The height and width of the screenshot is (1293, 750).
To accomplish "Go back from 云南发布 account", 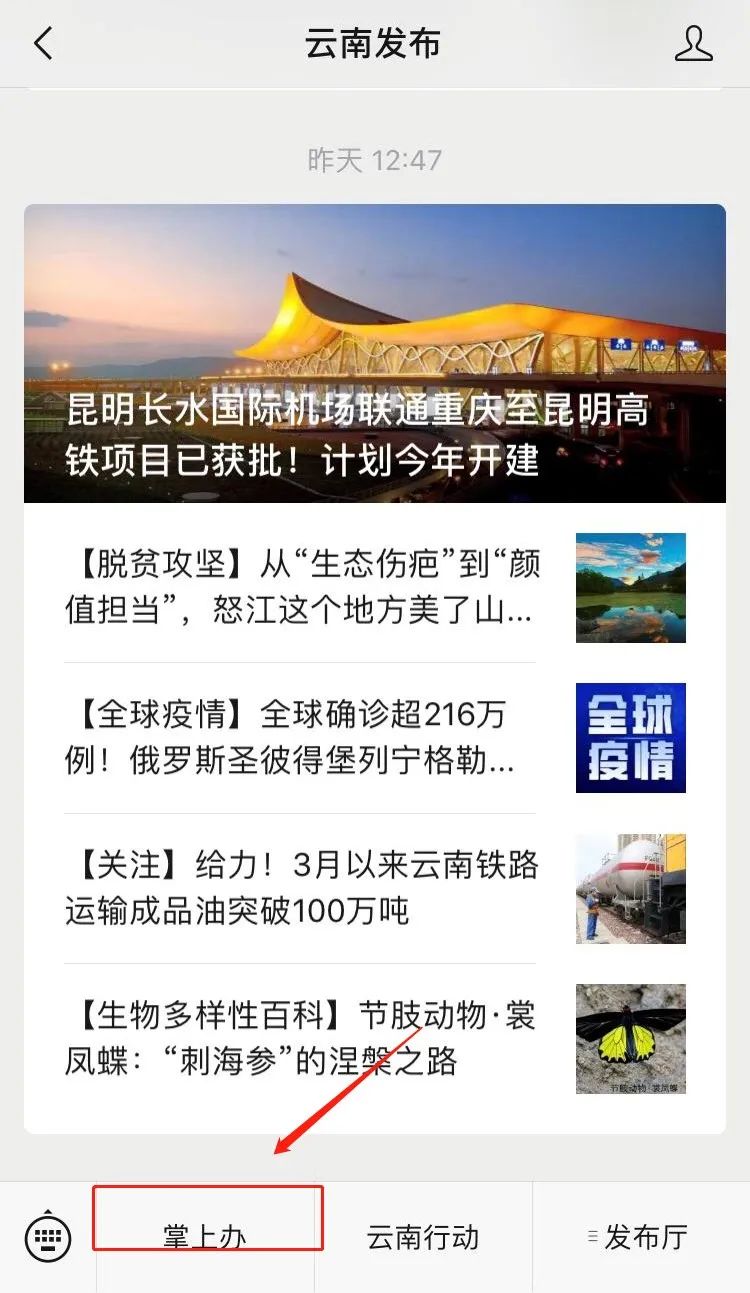I will tap(43, 44).
